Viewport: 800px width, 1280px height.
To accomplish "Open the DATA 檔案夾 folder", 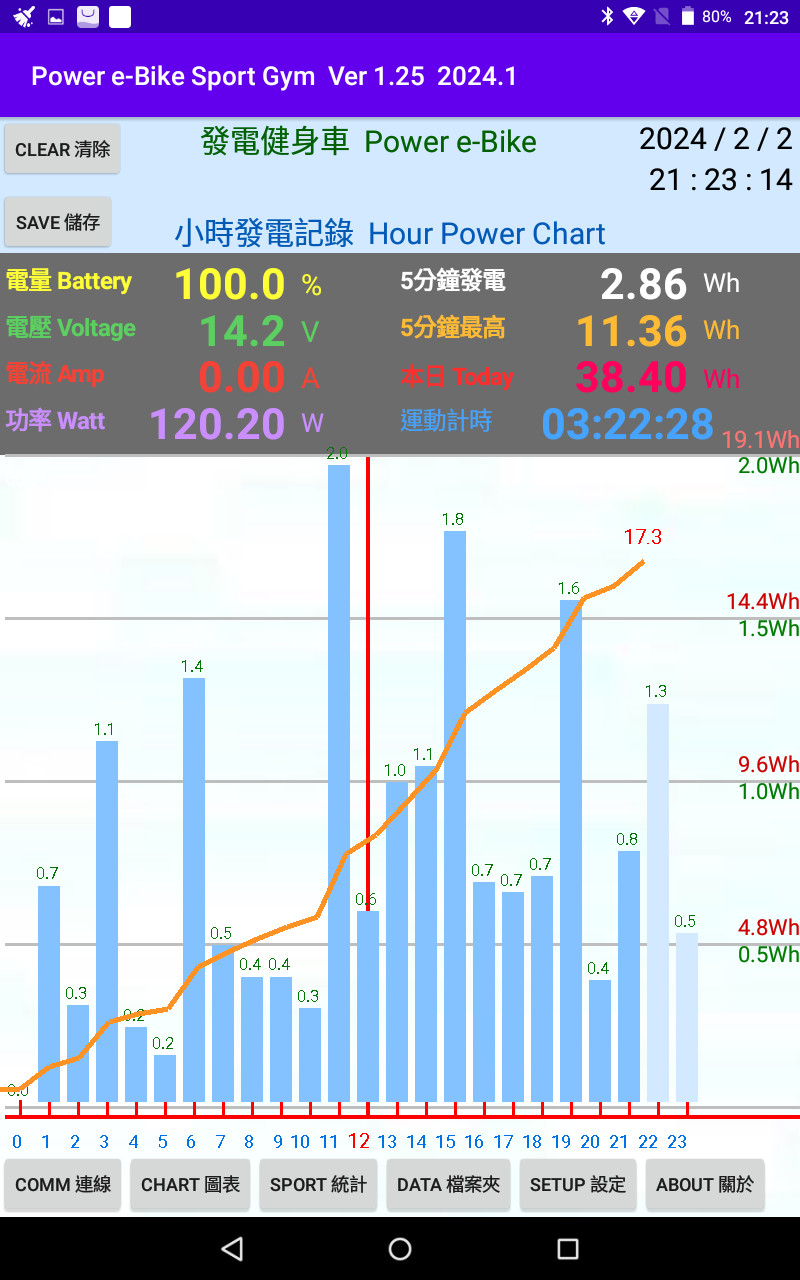I will tap(448, 1185).
